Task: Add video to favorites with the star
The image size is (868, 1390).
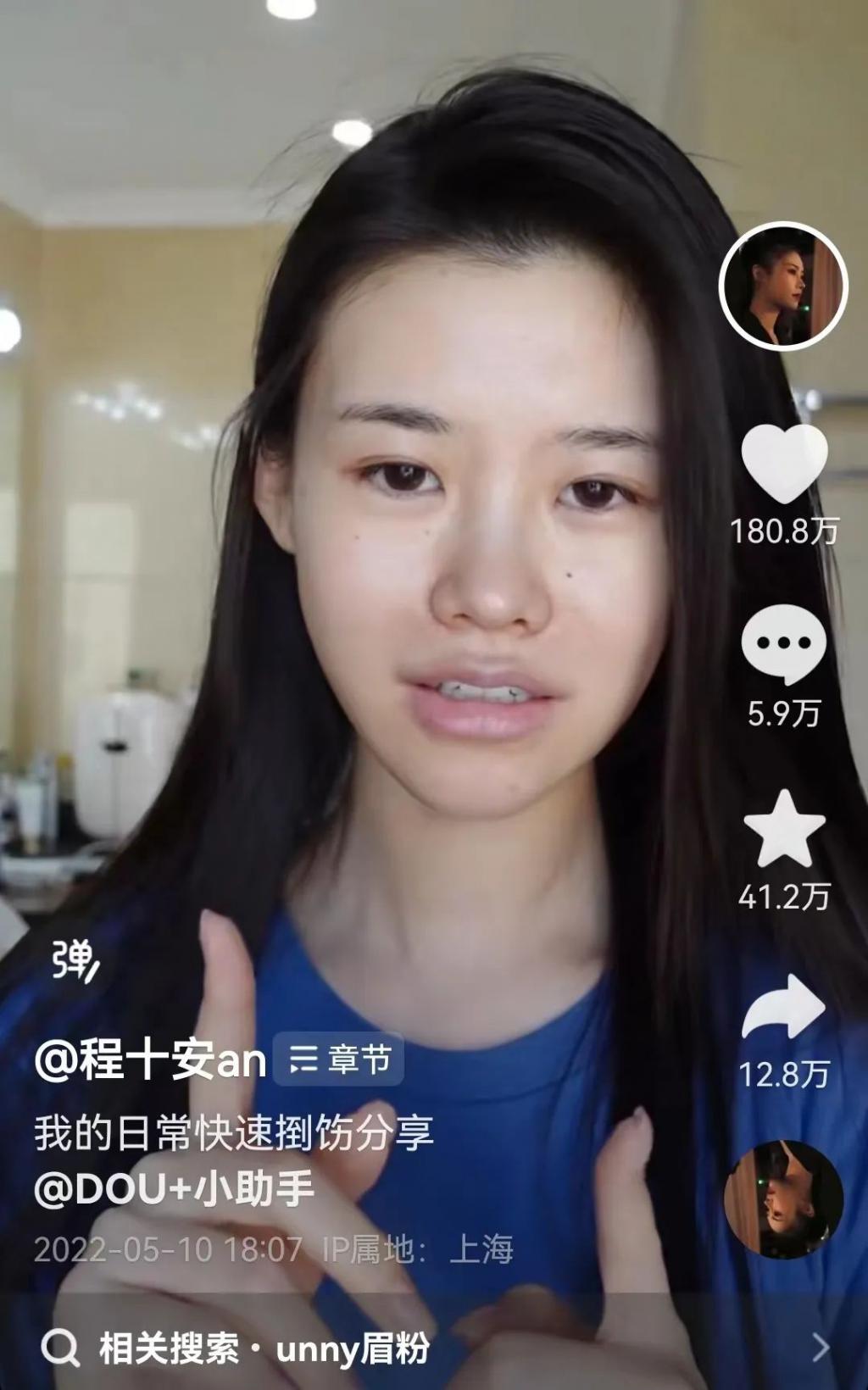Action: 784,829
